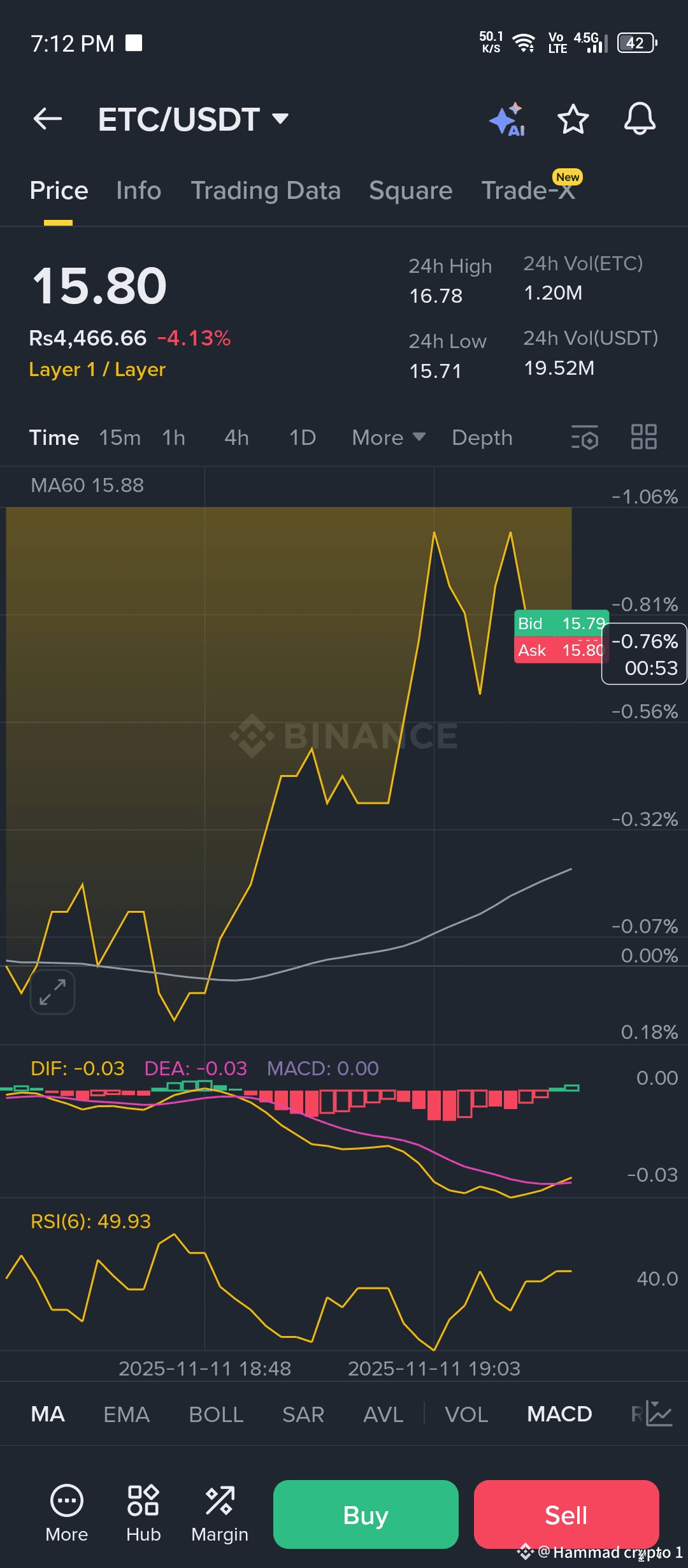
Task: Tap the red Sell button
Action: pos(566,1514)
